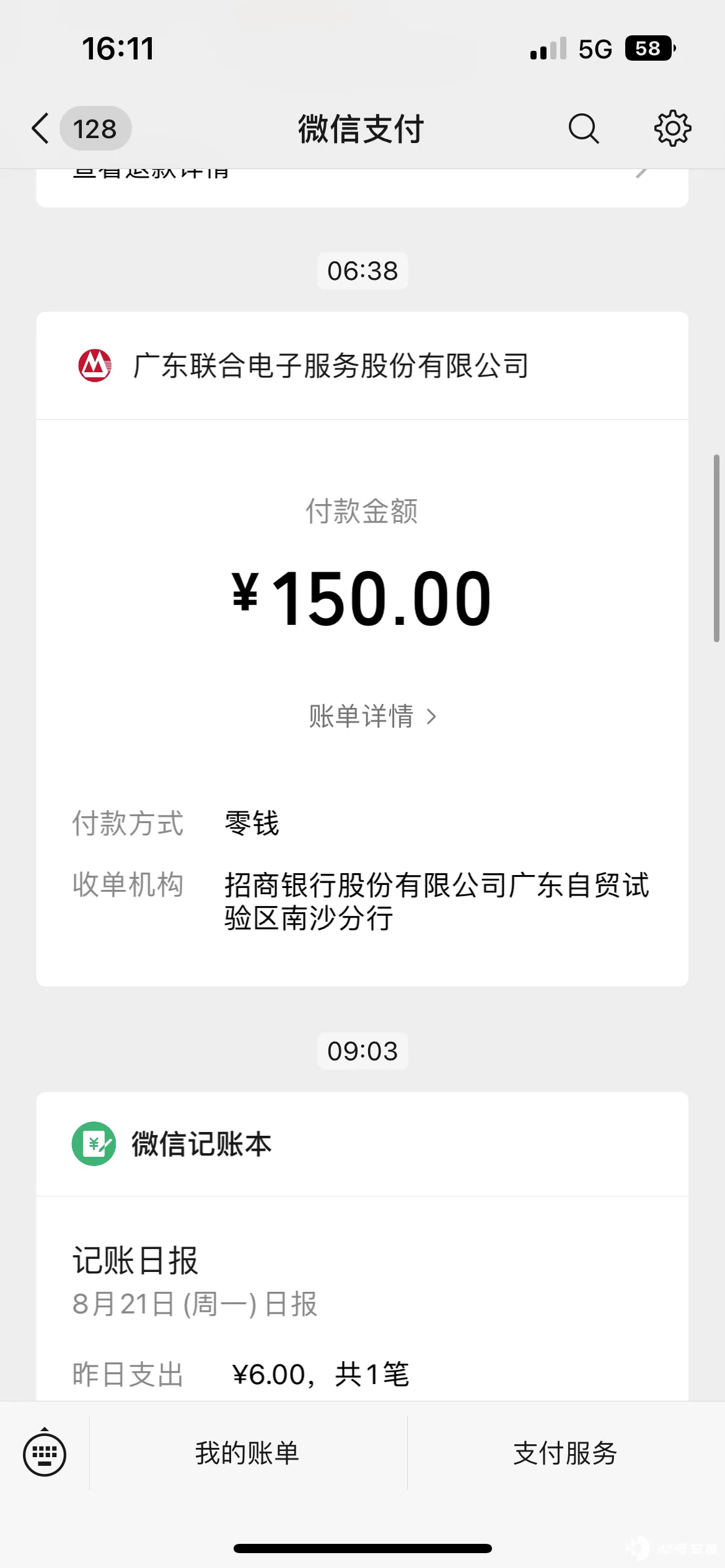Open the 微信记账本 daily report card
The height and width of the screenshot is (1568, 725).
tap(362, 1247)
